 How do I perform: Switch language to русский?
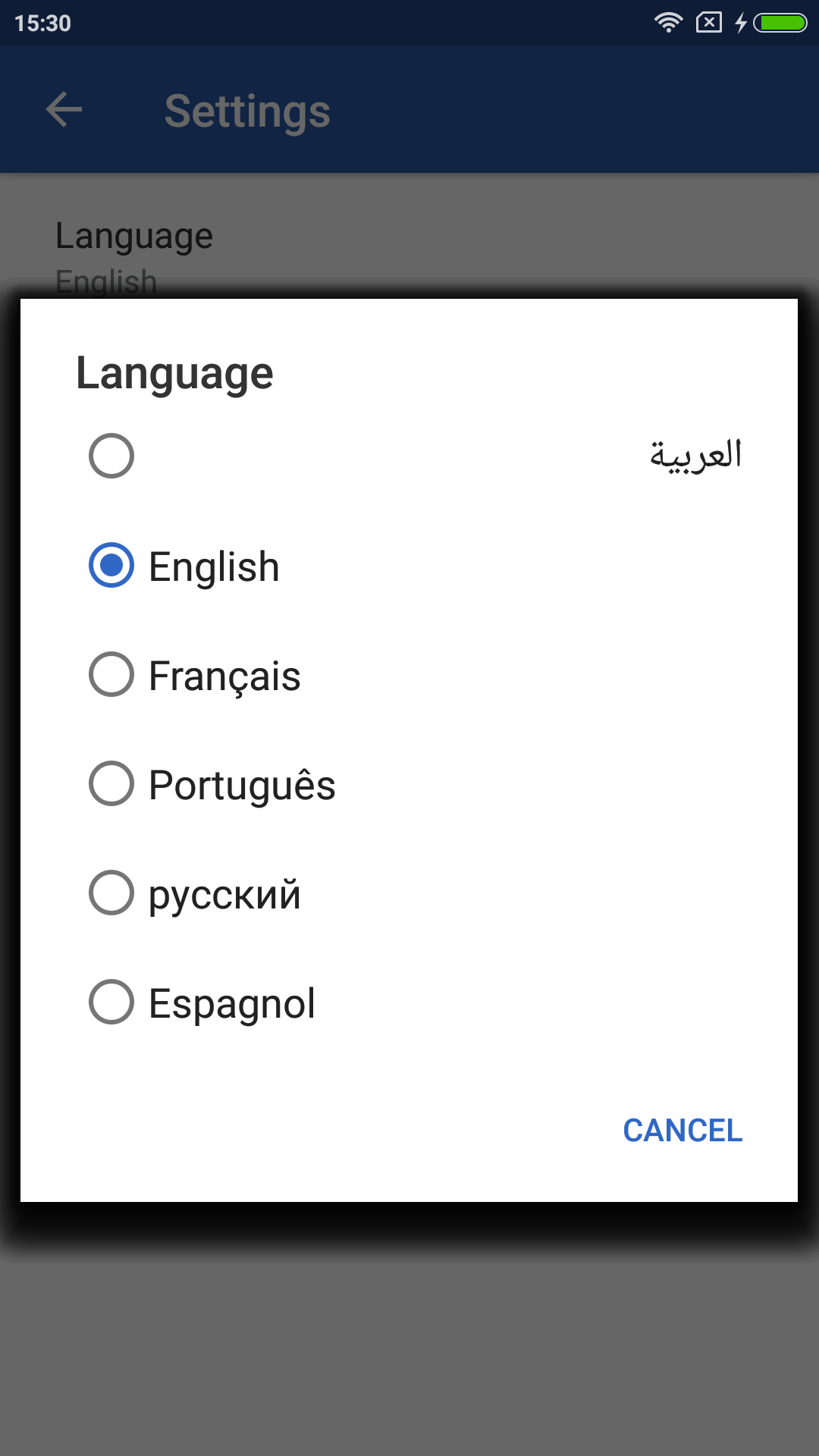(x=409, y=893)
